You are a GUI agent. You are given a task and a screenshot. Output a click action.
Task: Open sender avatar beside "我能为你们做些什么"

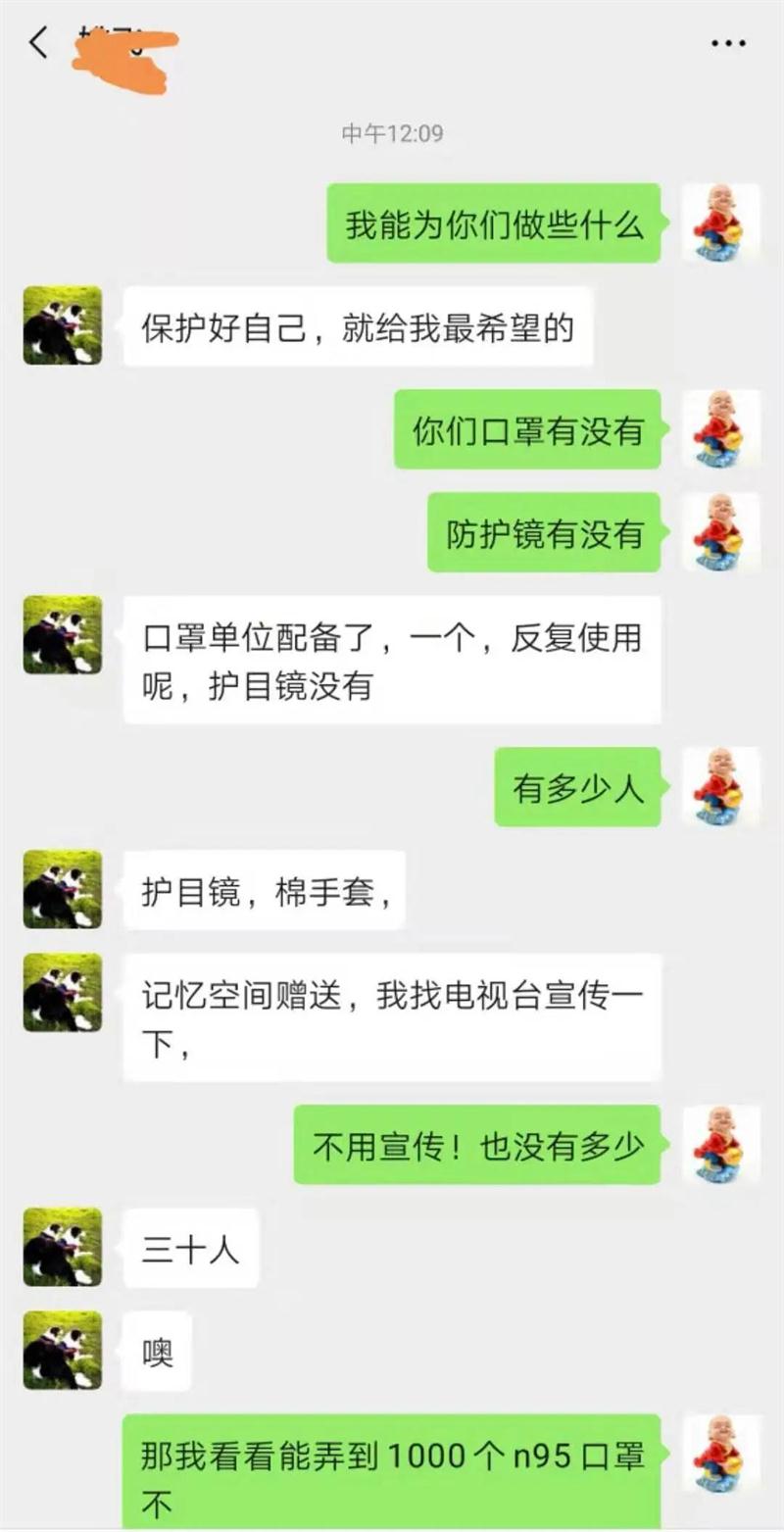tap(720, 223)
